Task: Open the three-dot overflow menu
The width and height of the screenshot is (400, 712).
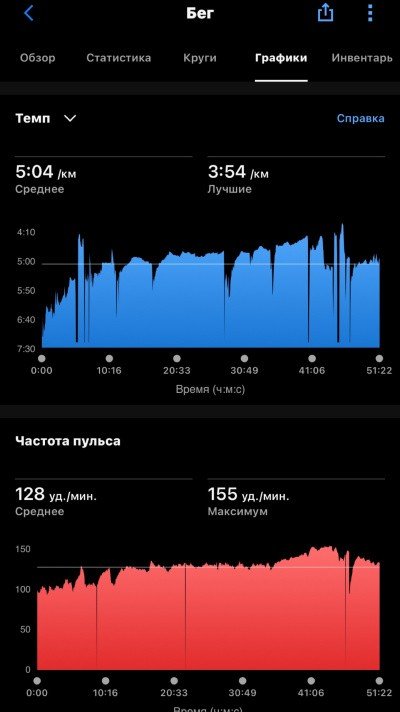Action: (370, 13)
